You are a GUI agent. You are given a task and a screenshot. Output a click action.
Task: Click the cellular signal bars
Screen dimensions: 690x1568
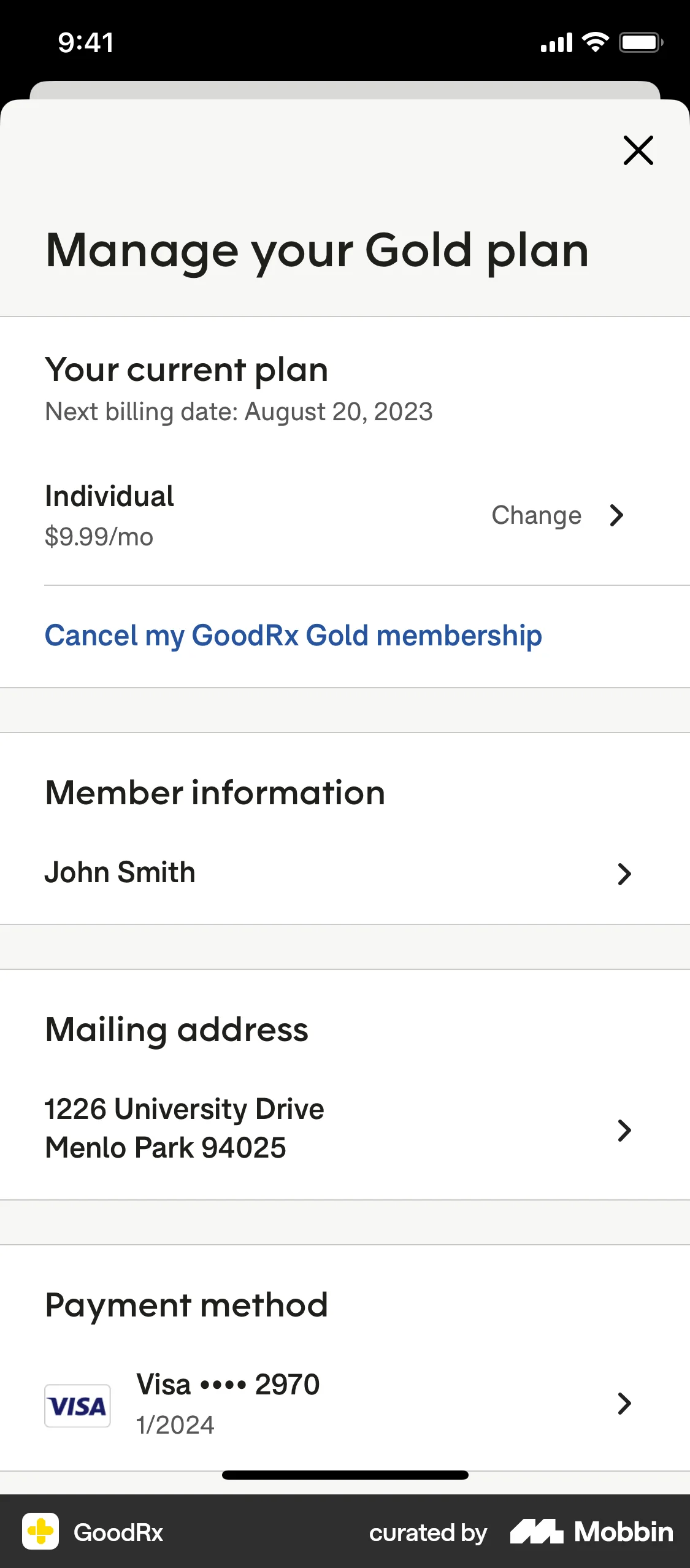(x=557, y=42)
